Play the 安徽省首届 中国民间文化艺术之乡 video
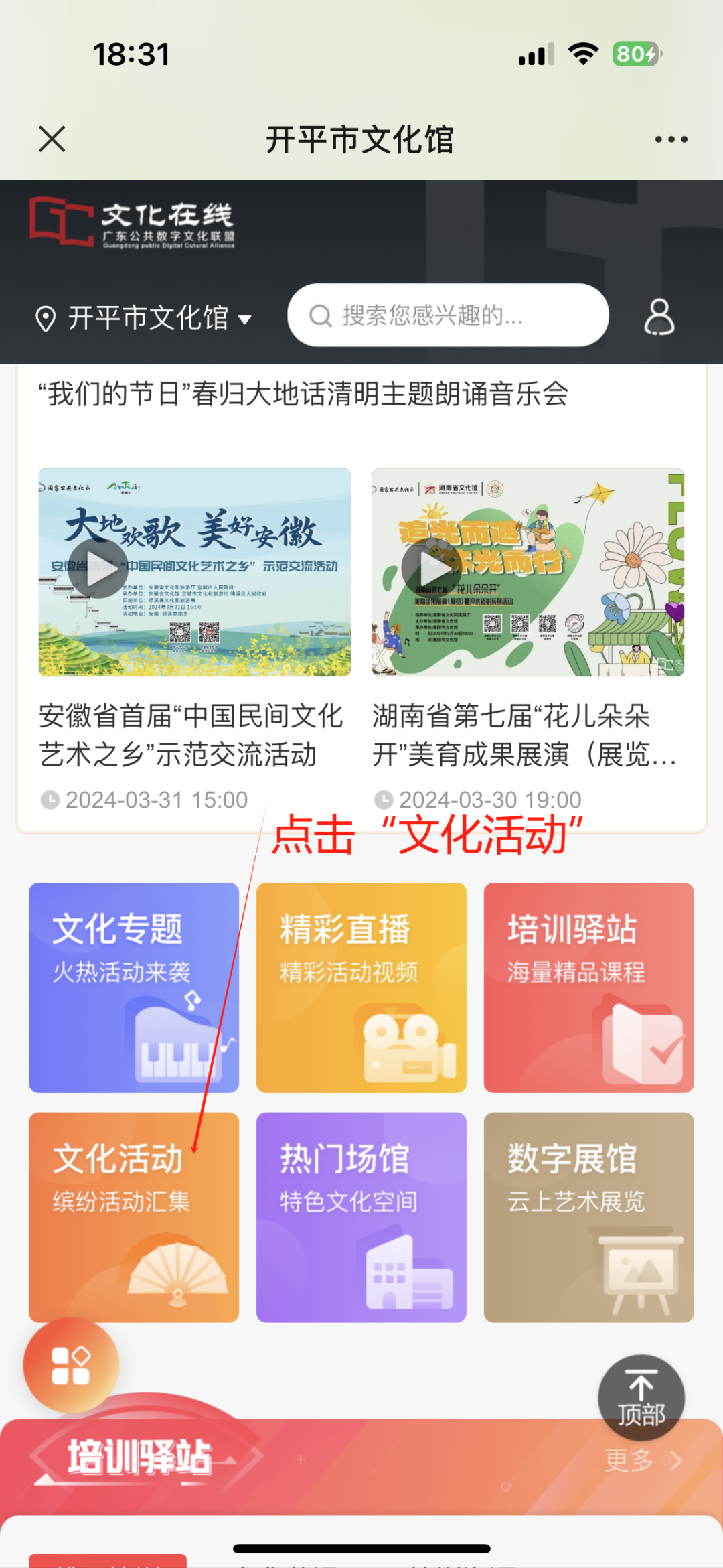This screenshot has height=1568, width=723. [x=98, y=569]
